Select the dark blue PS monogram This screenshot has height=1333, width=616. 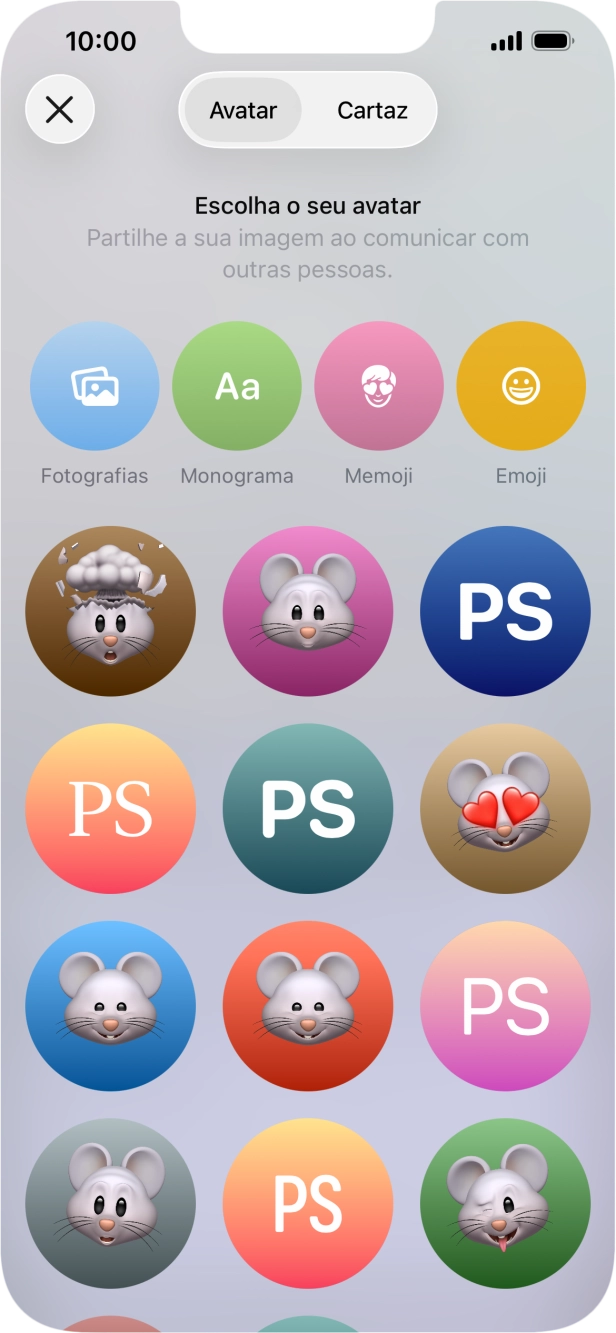tap(505, 611)
